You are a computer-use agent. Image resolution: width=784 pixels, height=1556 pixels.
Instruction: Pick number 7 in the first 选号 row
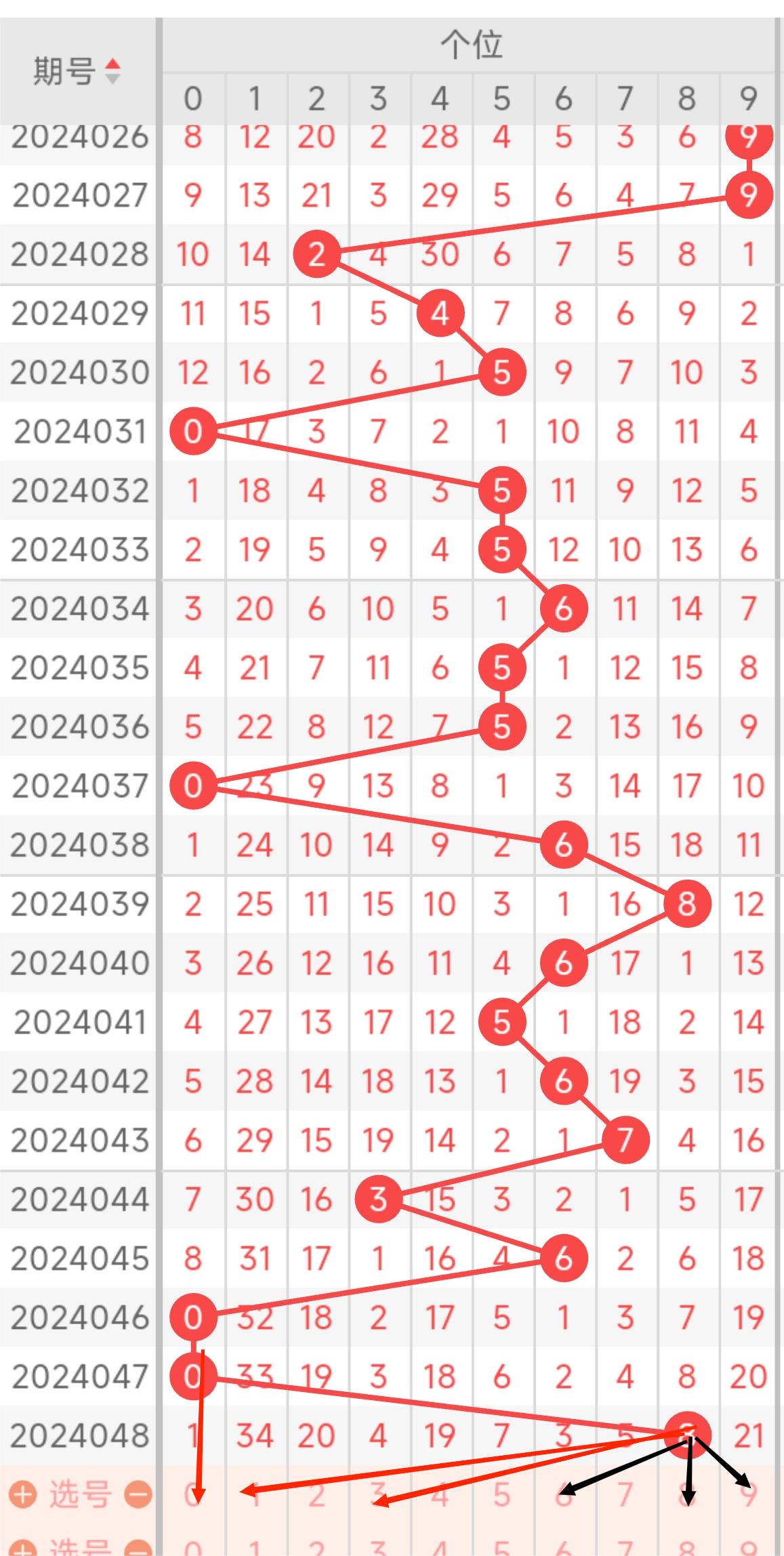click(625, 1494)
